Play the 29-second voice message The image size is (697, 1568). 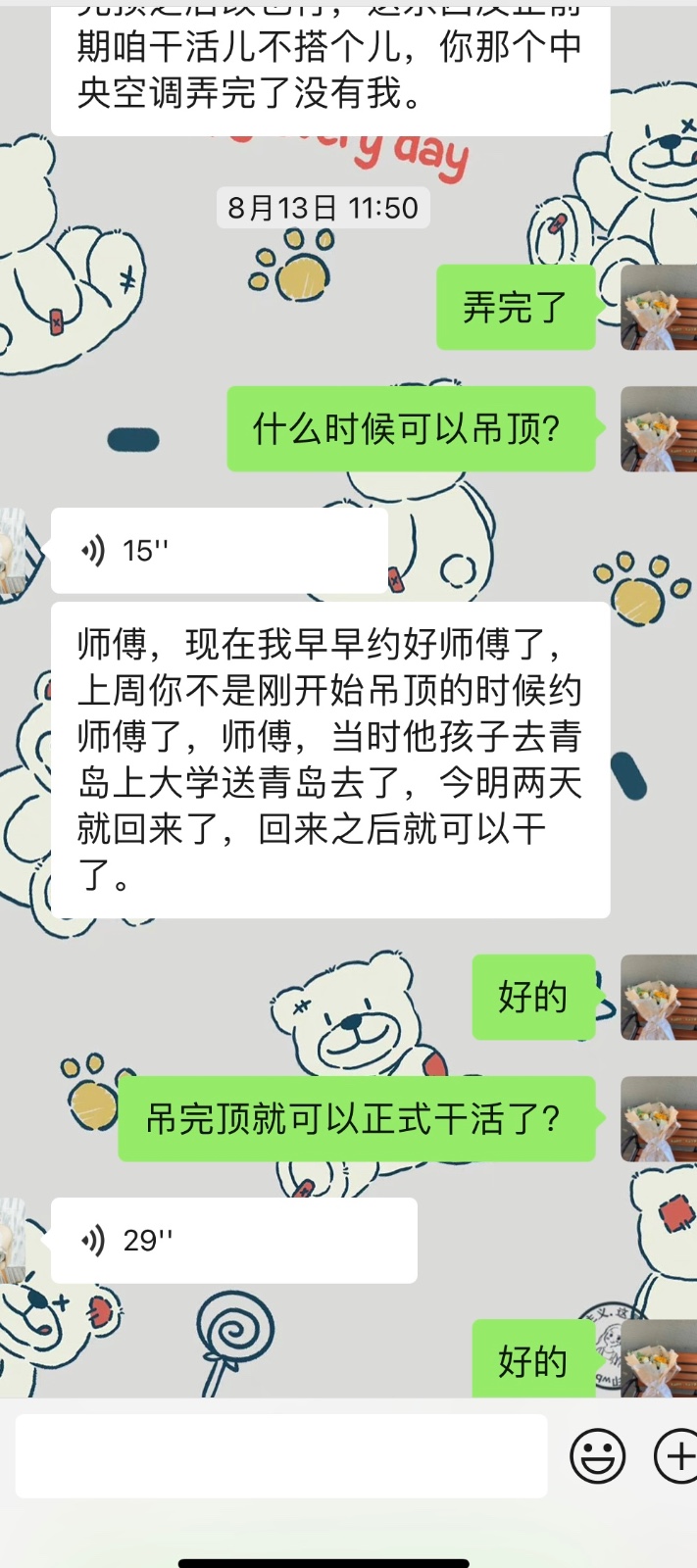pos(233,1241)
